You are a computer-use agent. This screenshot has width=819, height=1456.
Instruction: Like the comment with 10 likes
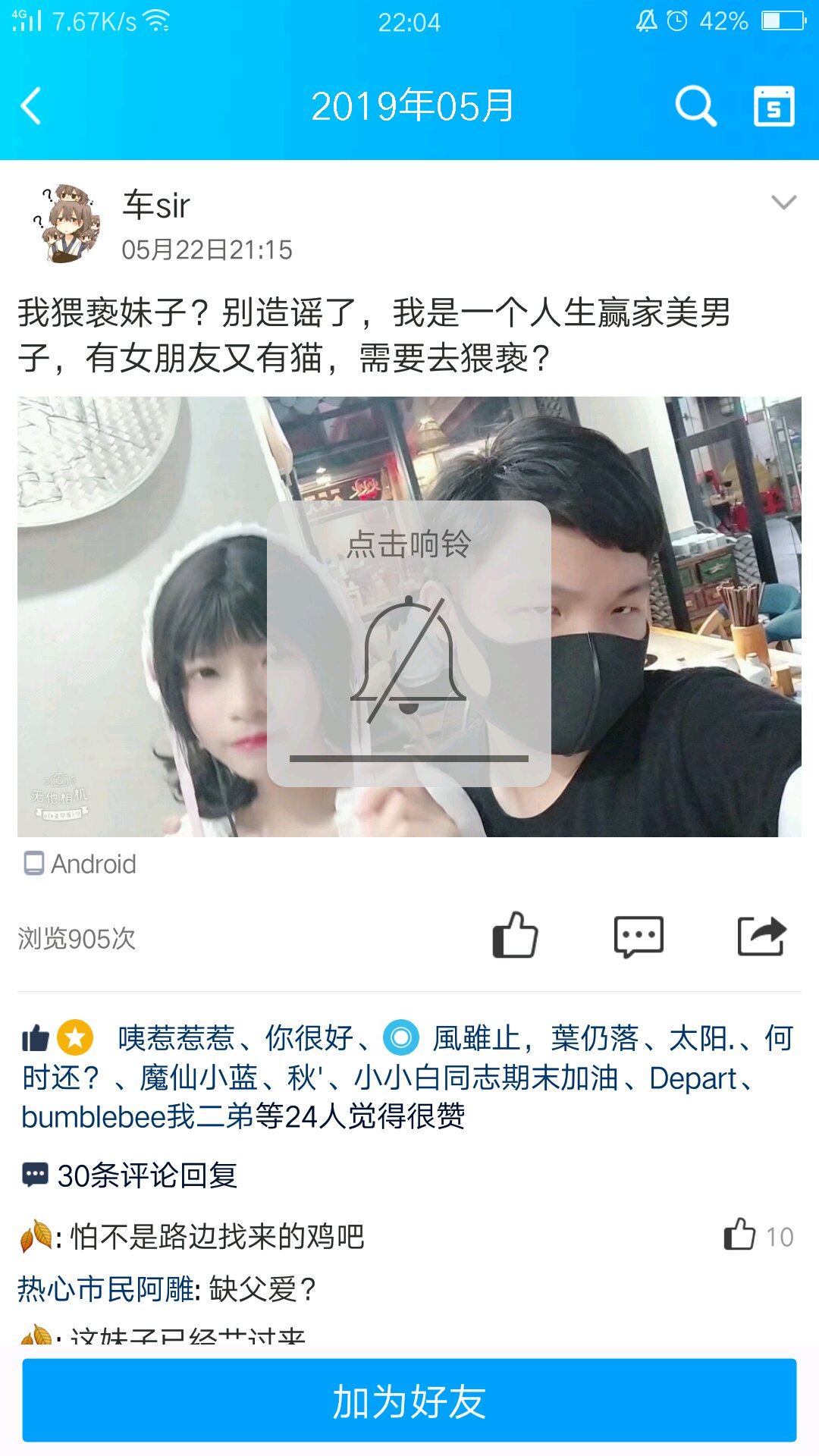(740, 1235)
